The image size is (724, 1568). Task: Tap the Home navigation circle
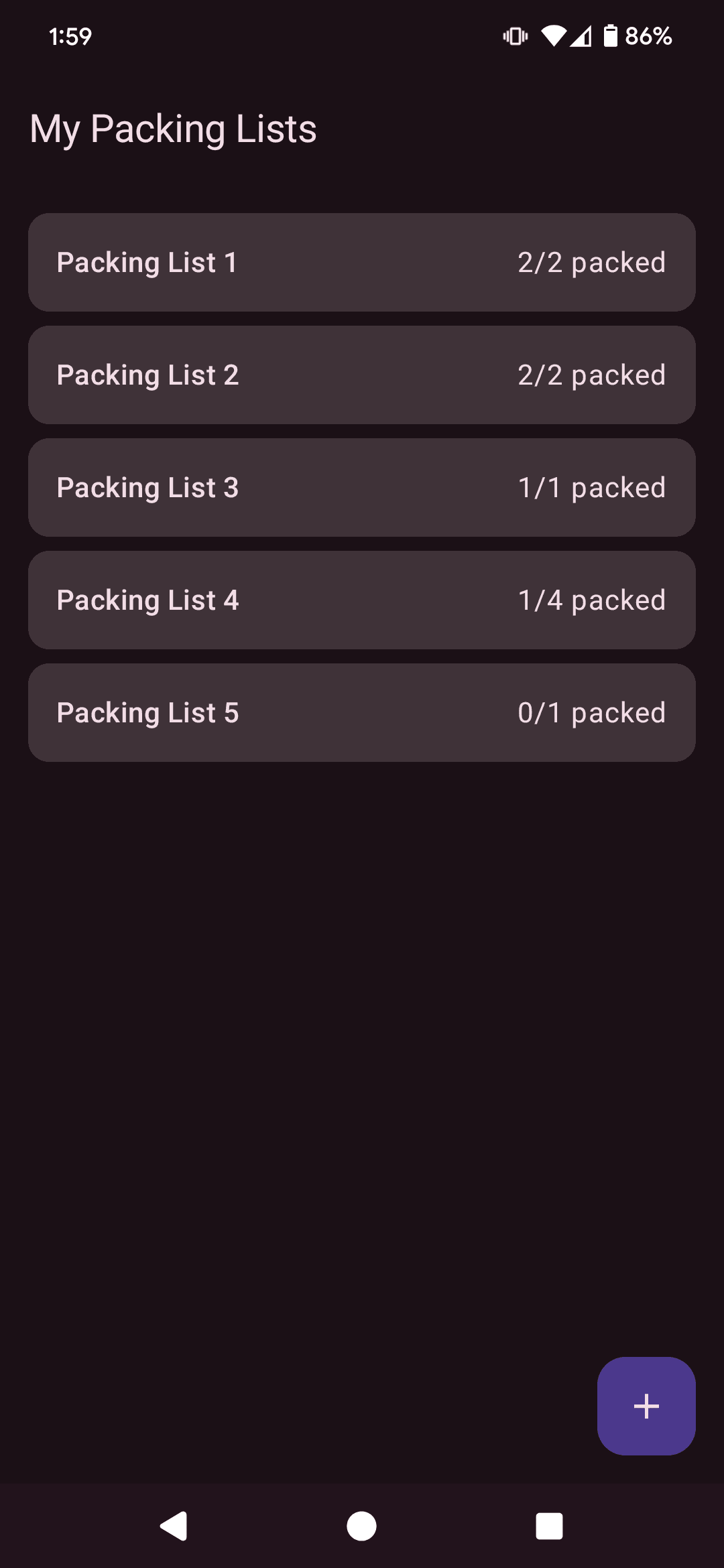(361, 1526)
